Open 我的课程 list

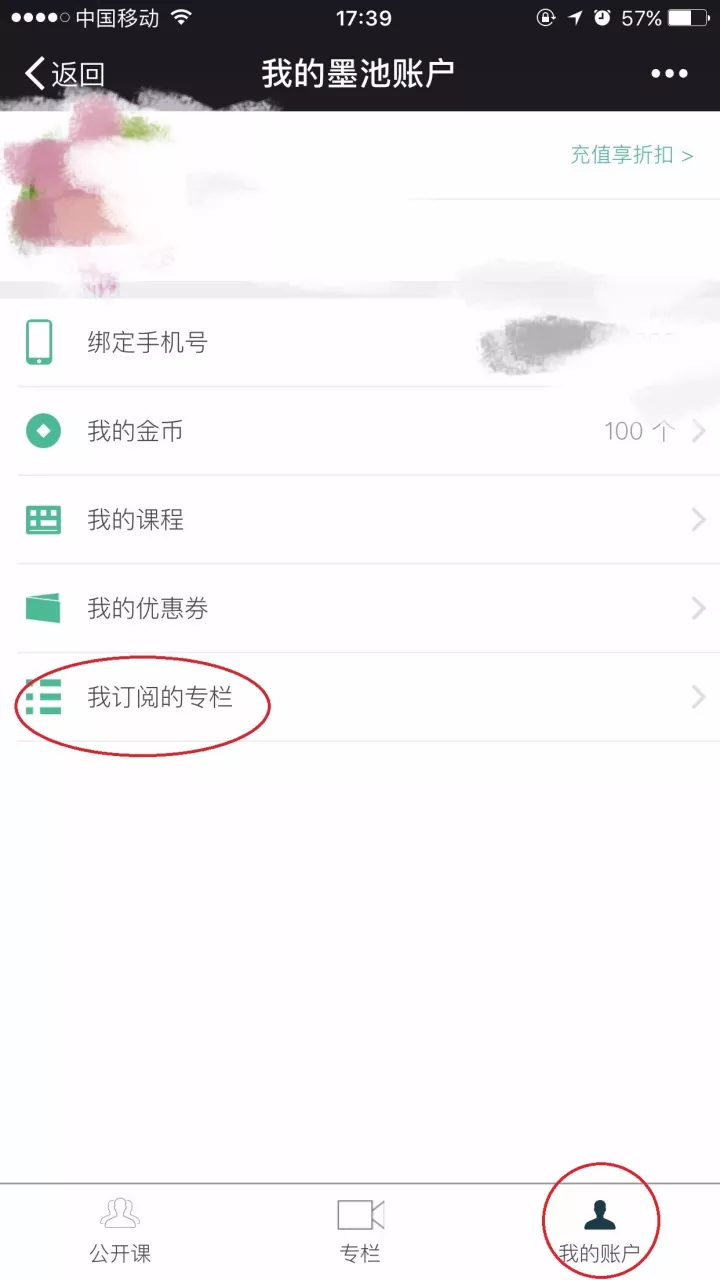point(360,520)
